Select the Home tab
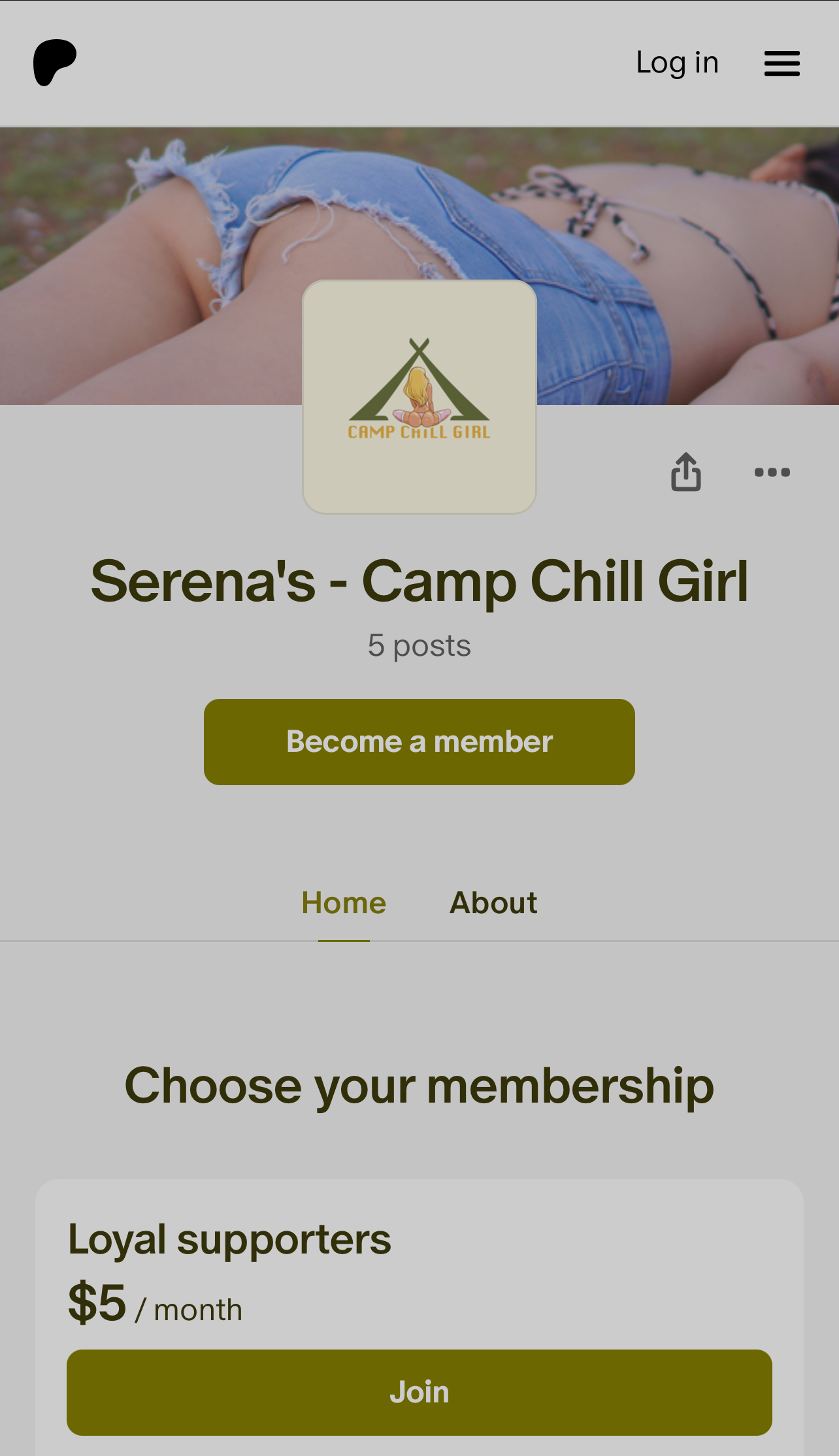Image resolution: width=839 pixels, height=1456 pixels. click(344, 903)
